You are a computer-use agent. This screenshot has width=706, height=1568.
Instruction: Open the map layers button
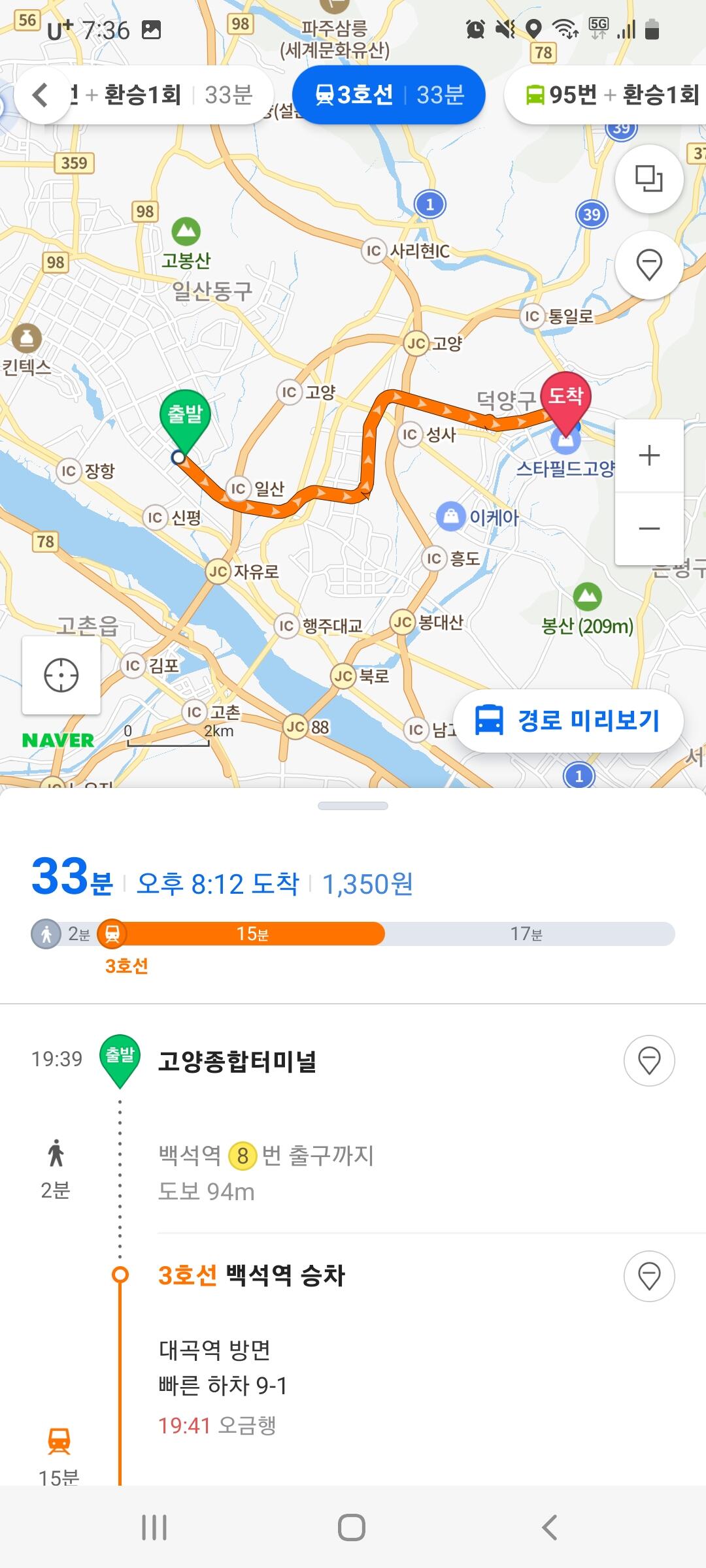click(648, 178)
